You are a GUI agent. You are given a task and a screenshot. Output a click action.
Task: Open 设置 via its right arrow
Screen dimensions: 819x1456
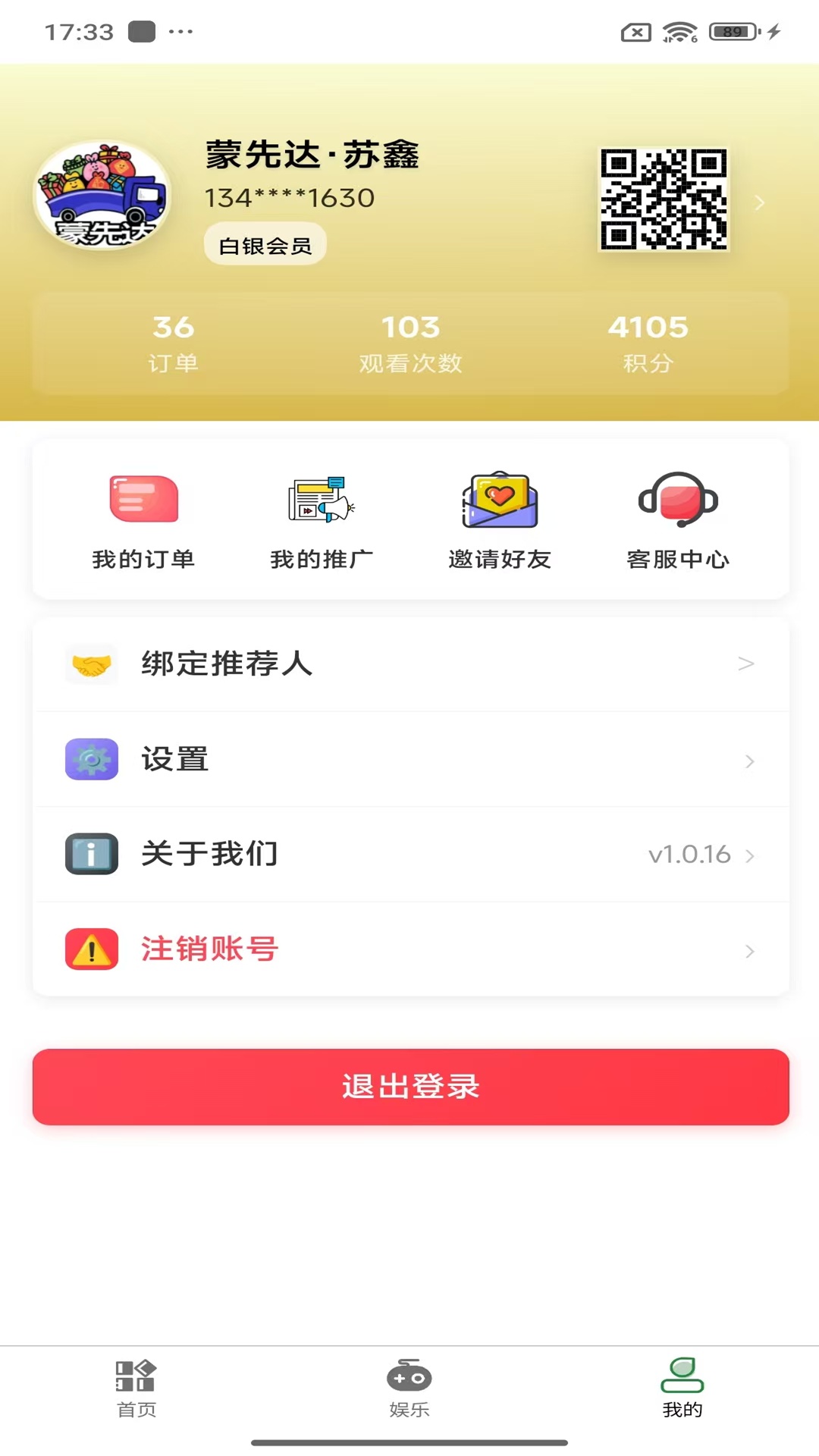point(751,760)
